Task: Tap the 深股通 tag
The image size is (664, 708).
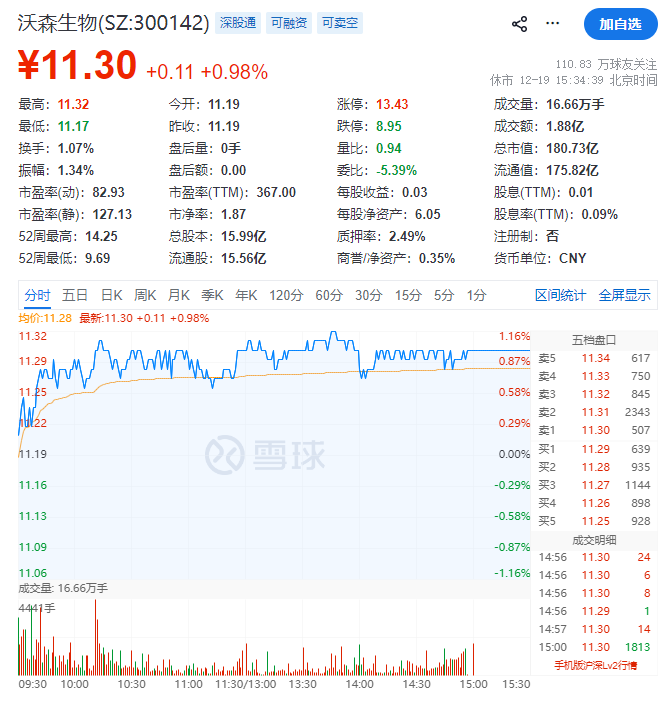Action: (x=236, y=23)
